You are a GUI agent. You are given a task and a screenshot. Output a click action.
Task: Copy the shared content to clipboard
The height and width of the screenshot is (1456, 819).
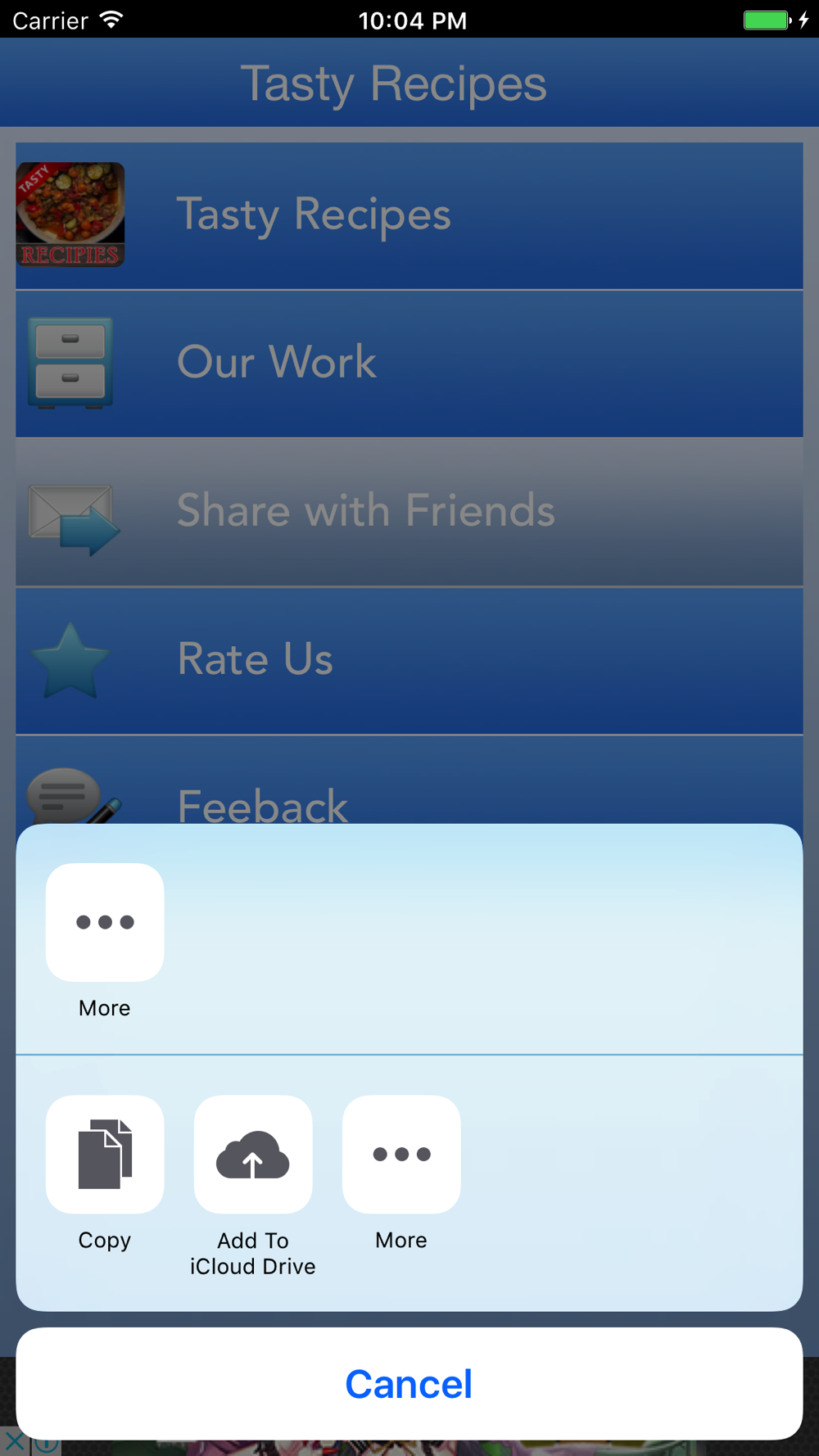[x=105, y=1155]
